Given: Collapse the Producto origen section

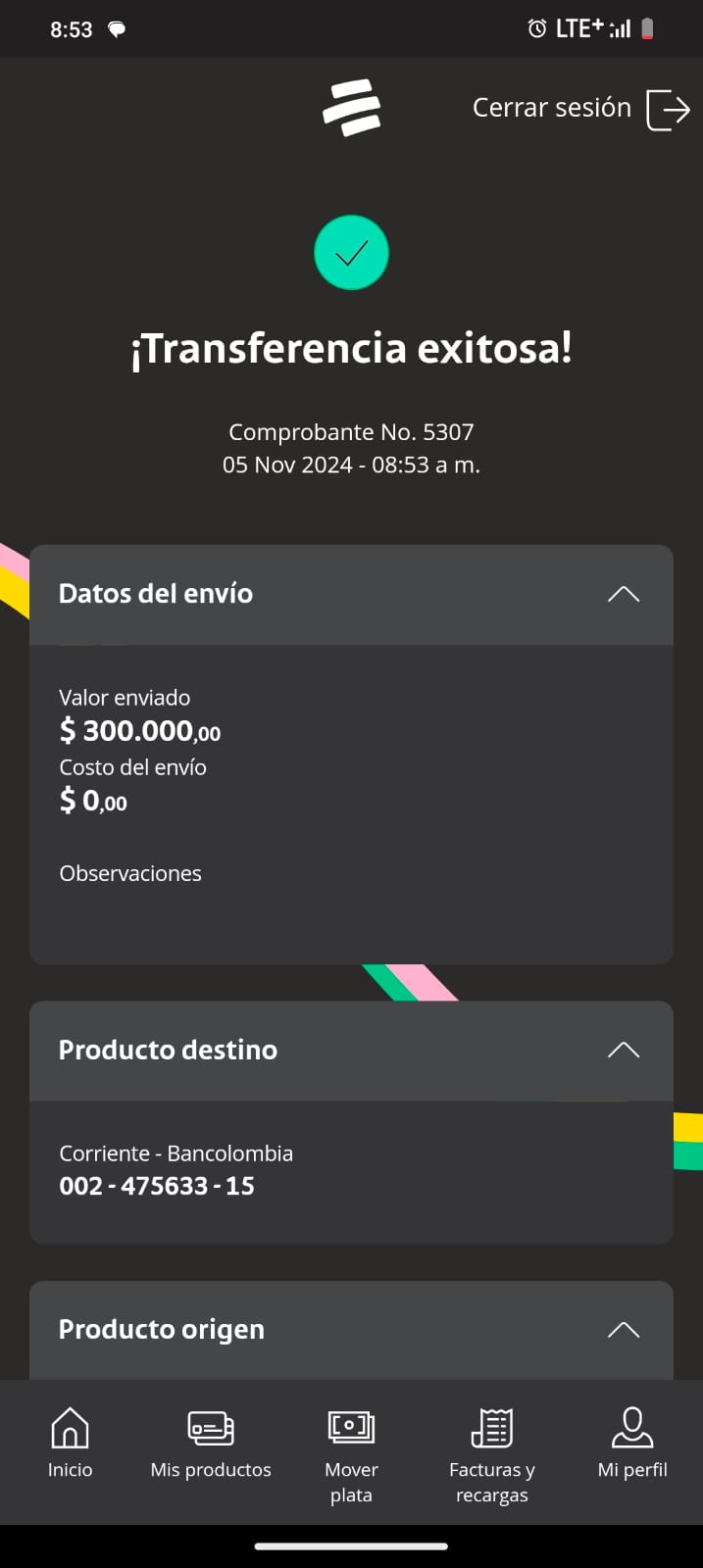Looking at the screenshot, I should coord(623,1330).
